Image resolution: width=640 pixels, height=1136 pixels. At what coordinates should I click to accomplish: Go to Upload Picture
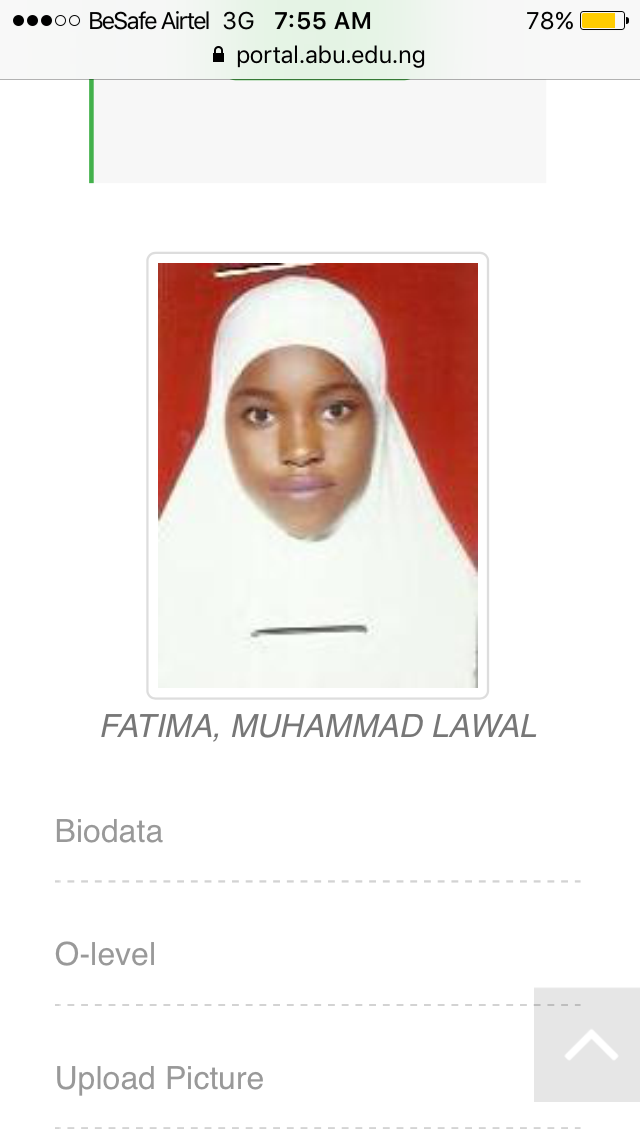click(x=159, y=1078)
